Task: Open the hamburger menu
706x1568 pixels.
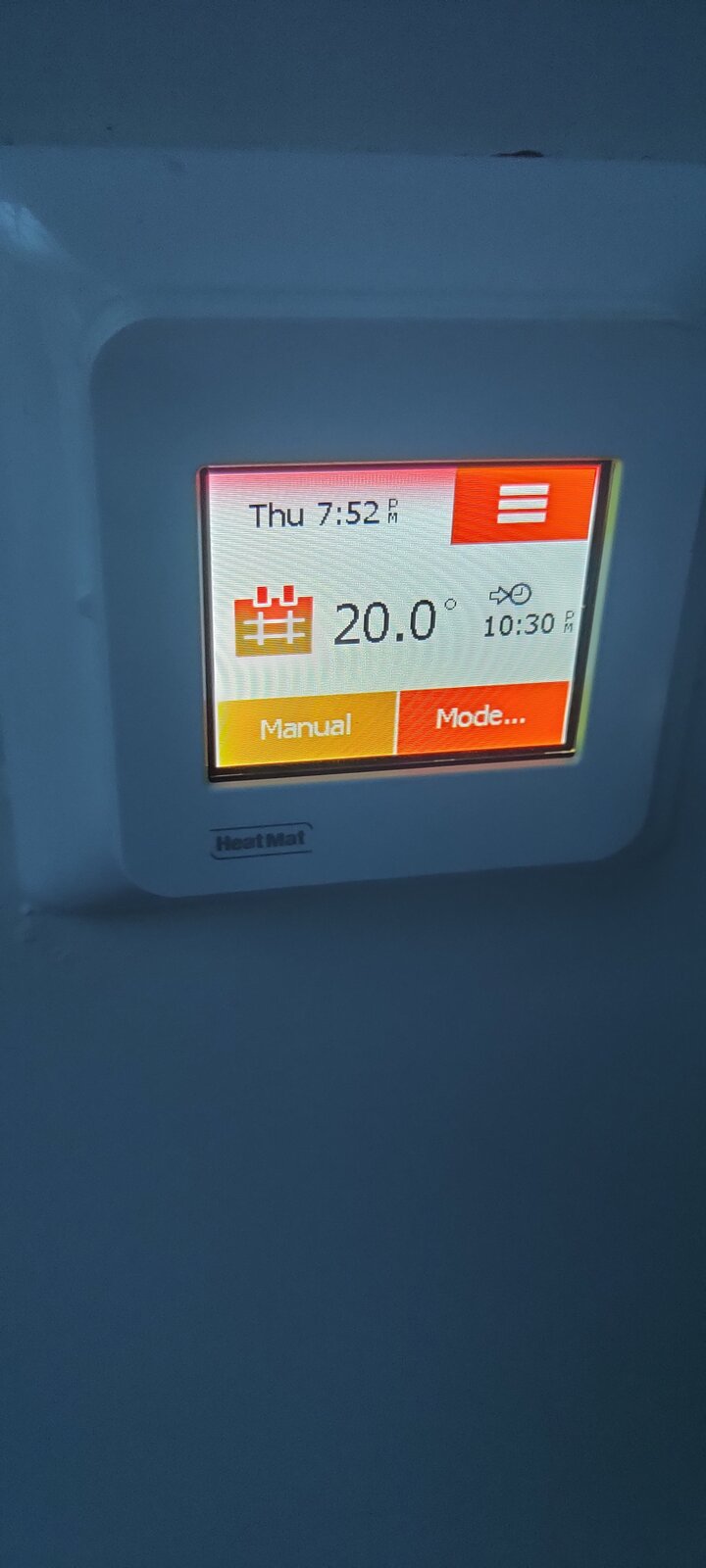Action: coord(523,504)
